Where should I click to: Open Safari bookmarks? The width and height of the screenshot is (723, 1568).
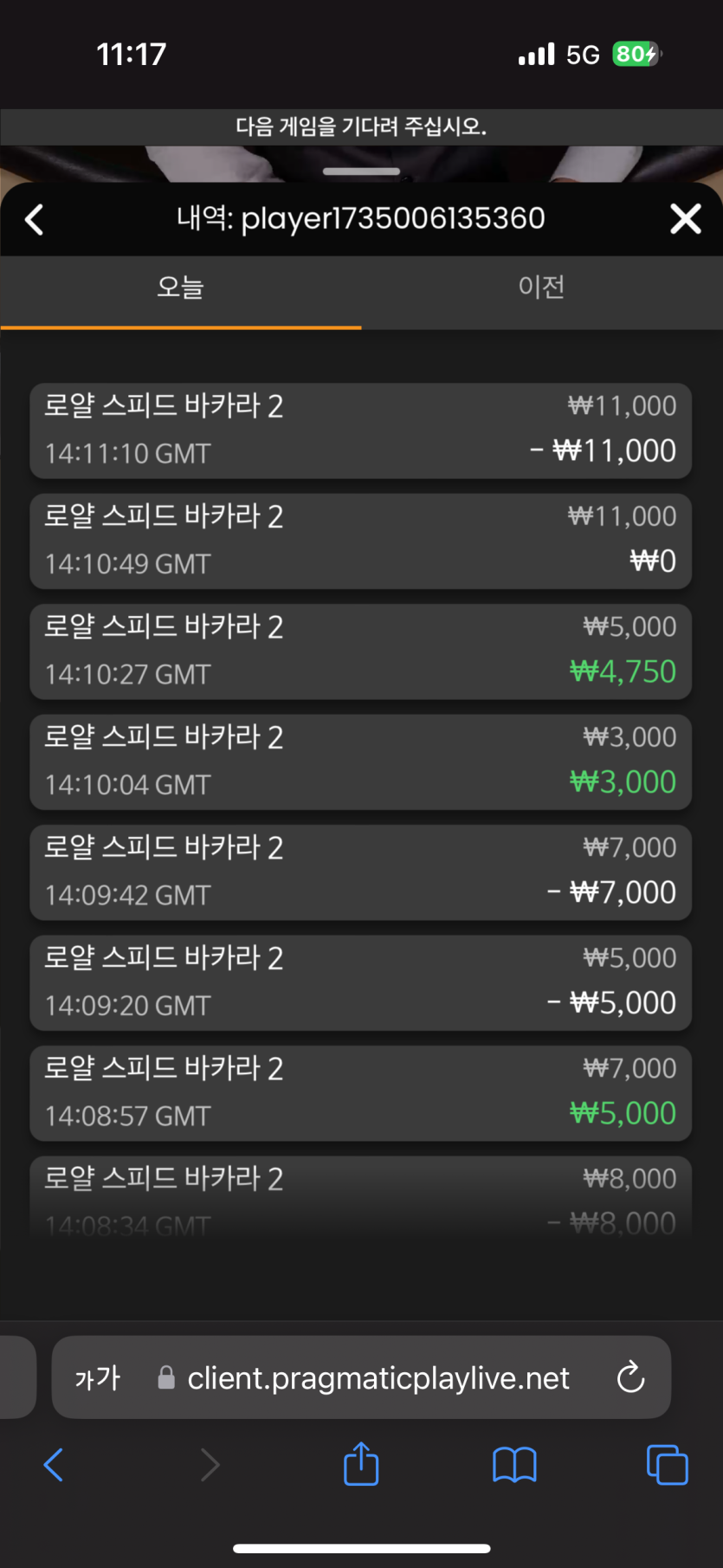(514, 1465)
